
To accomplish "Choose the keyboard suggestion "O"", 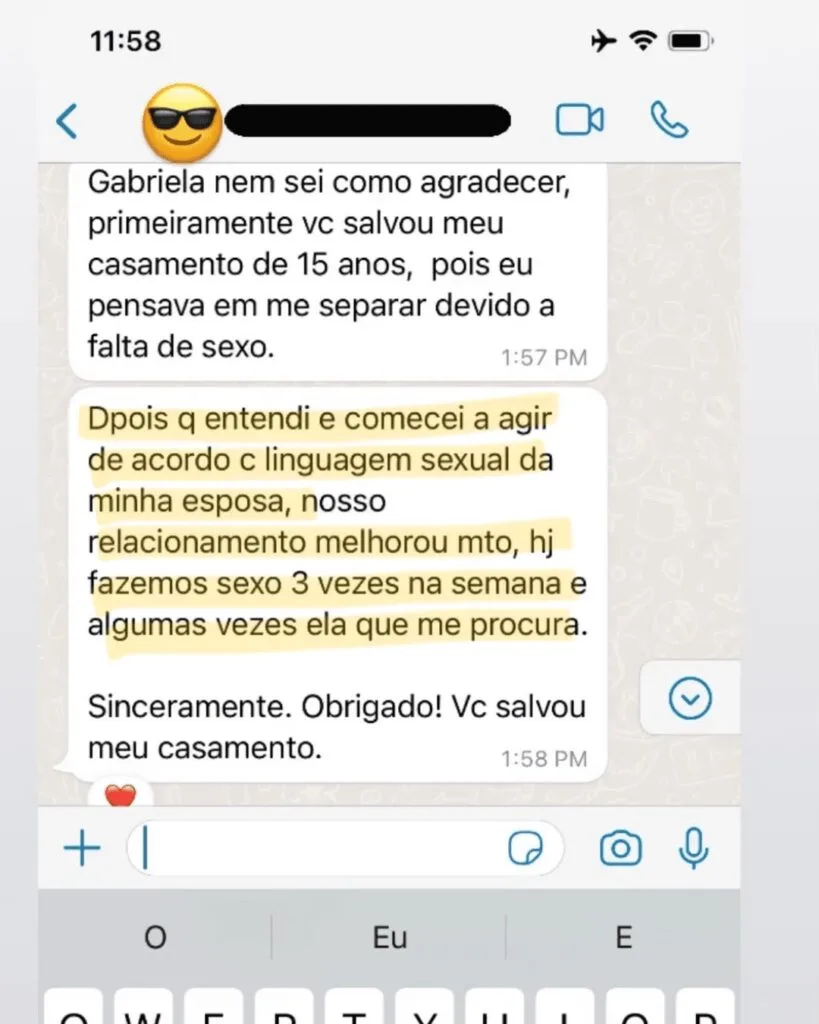I will pyautogui.click(x=155, y=938).
